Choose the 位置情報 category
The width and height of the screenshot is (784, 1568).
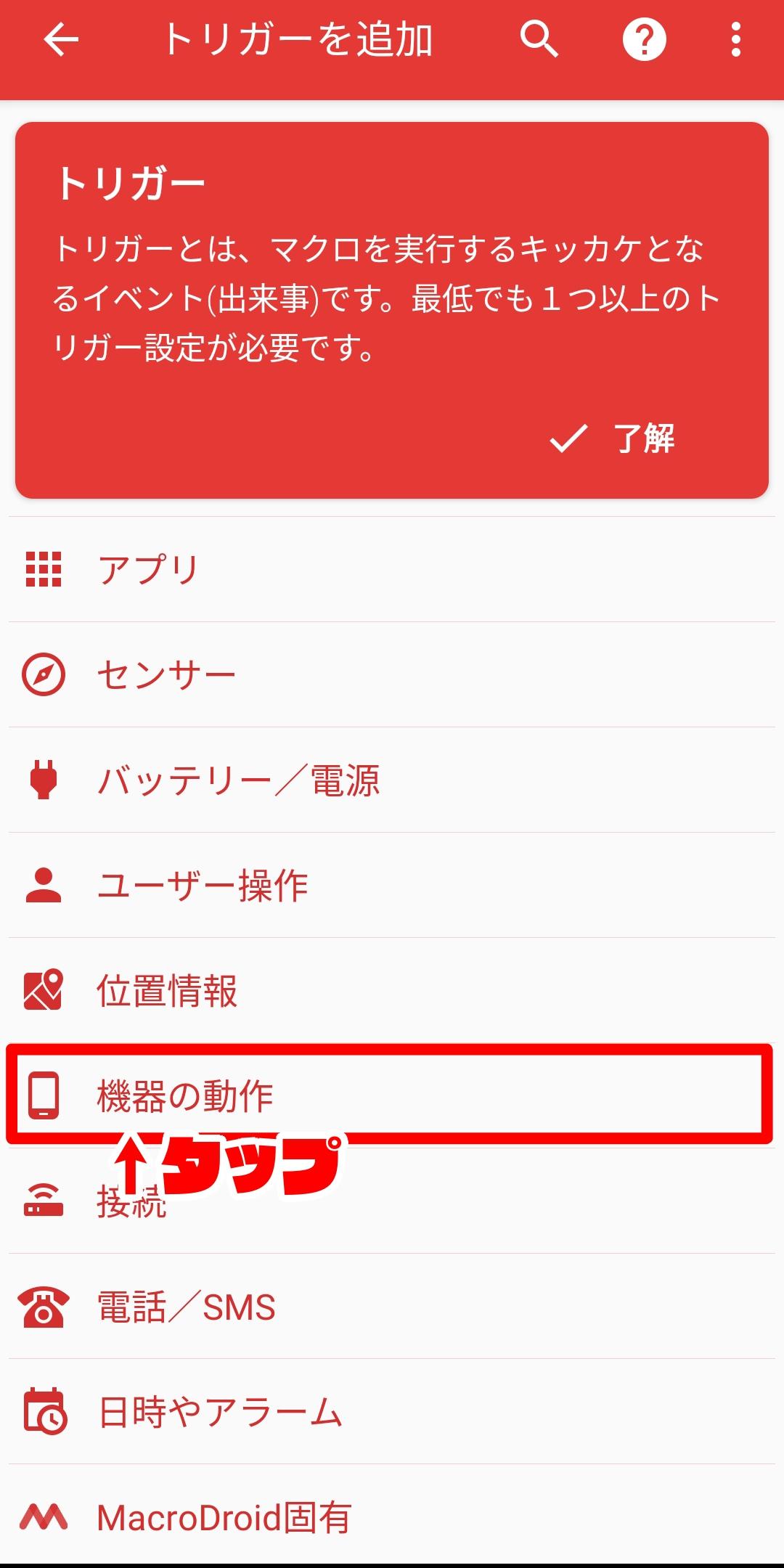pyautogui.click(x=392, y=991)
